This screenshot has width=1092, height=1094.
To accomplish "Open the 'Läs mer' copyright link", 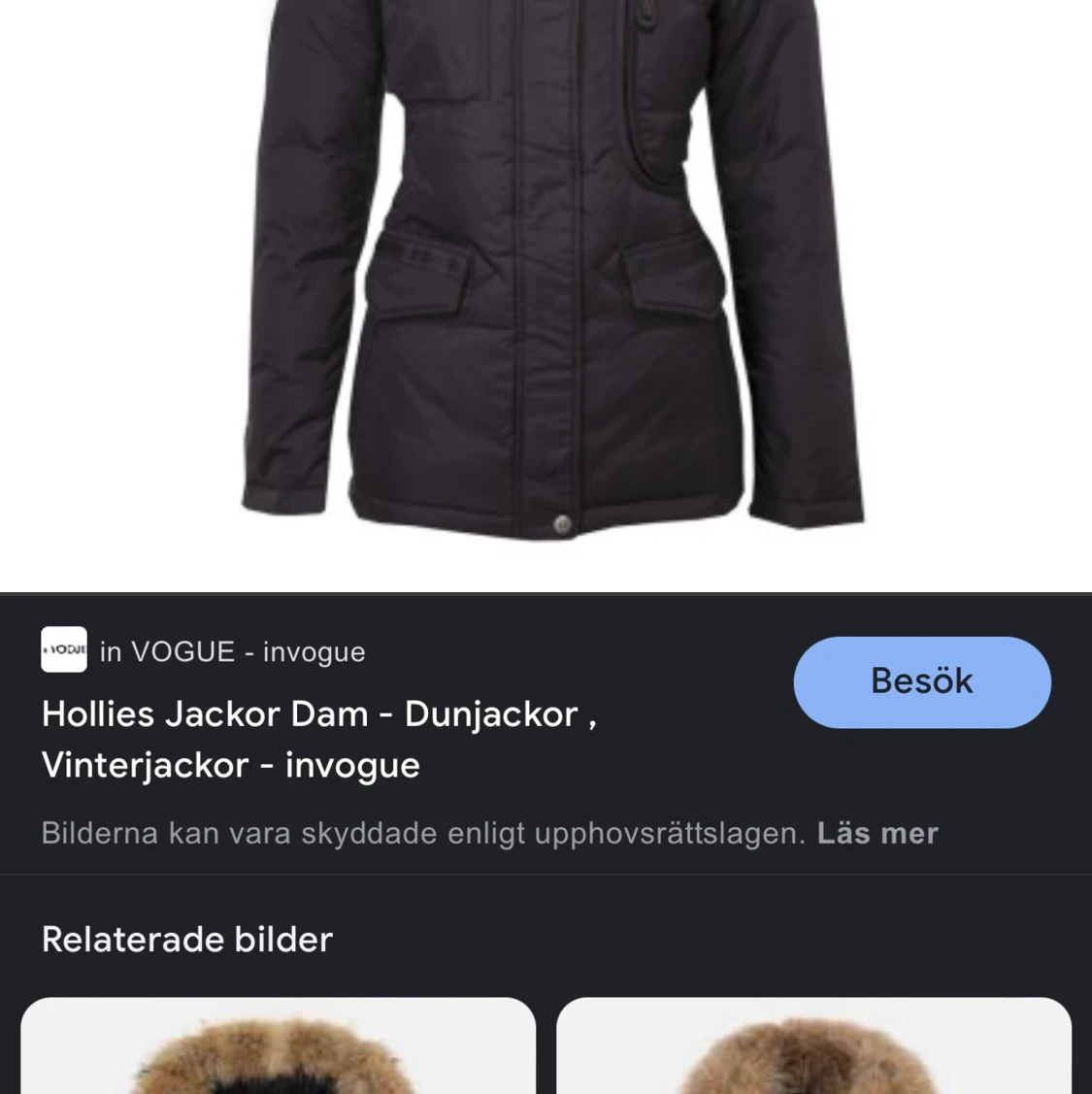I will (x=877, y=832).
